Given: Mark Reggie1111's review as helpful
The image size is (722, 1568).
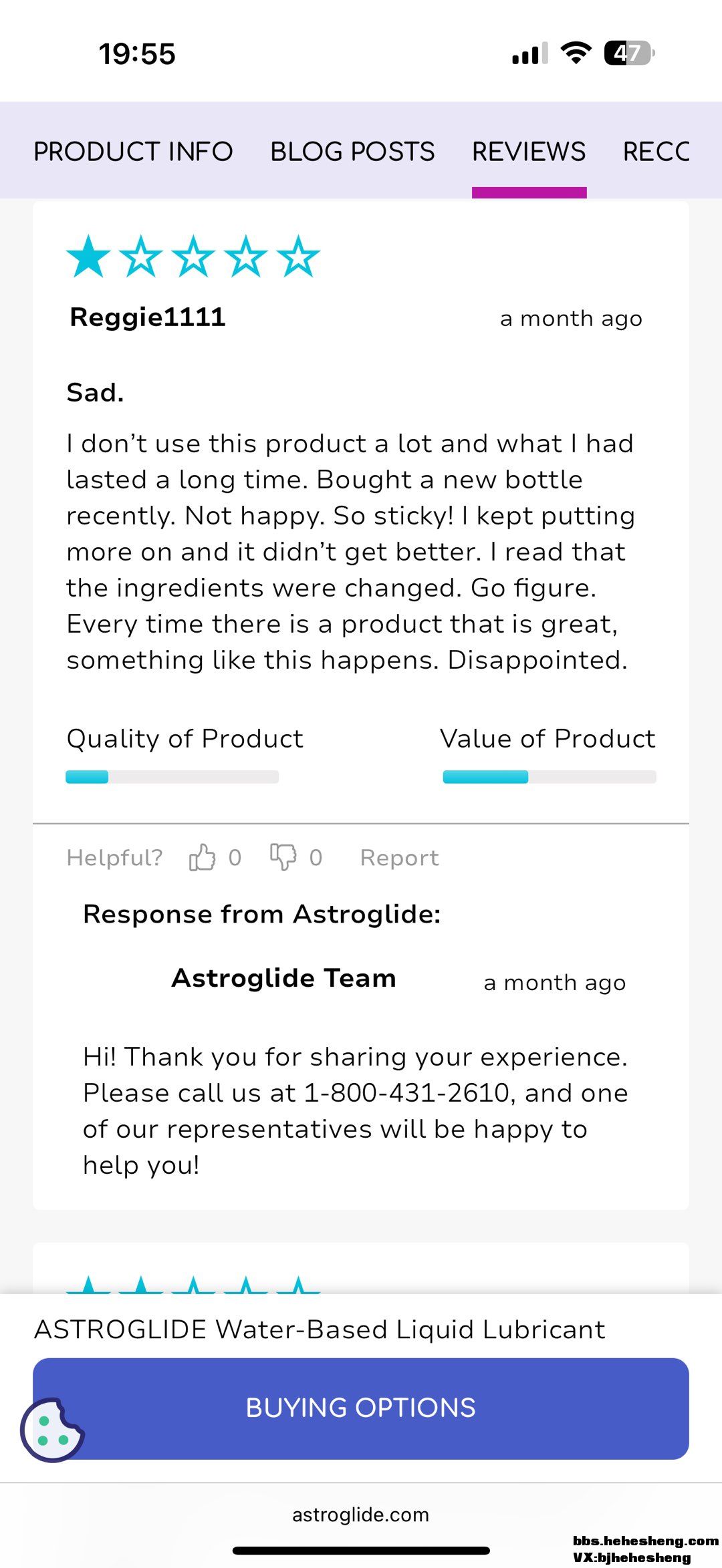Looking at the screenshot, I should click(202, 857).
